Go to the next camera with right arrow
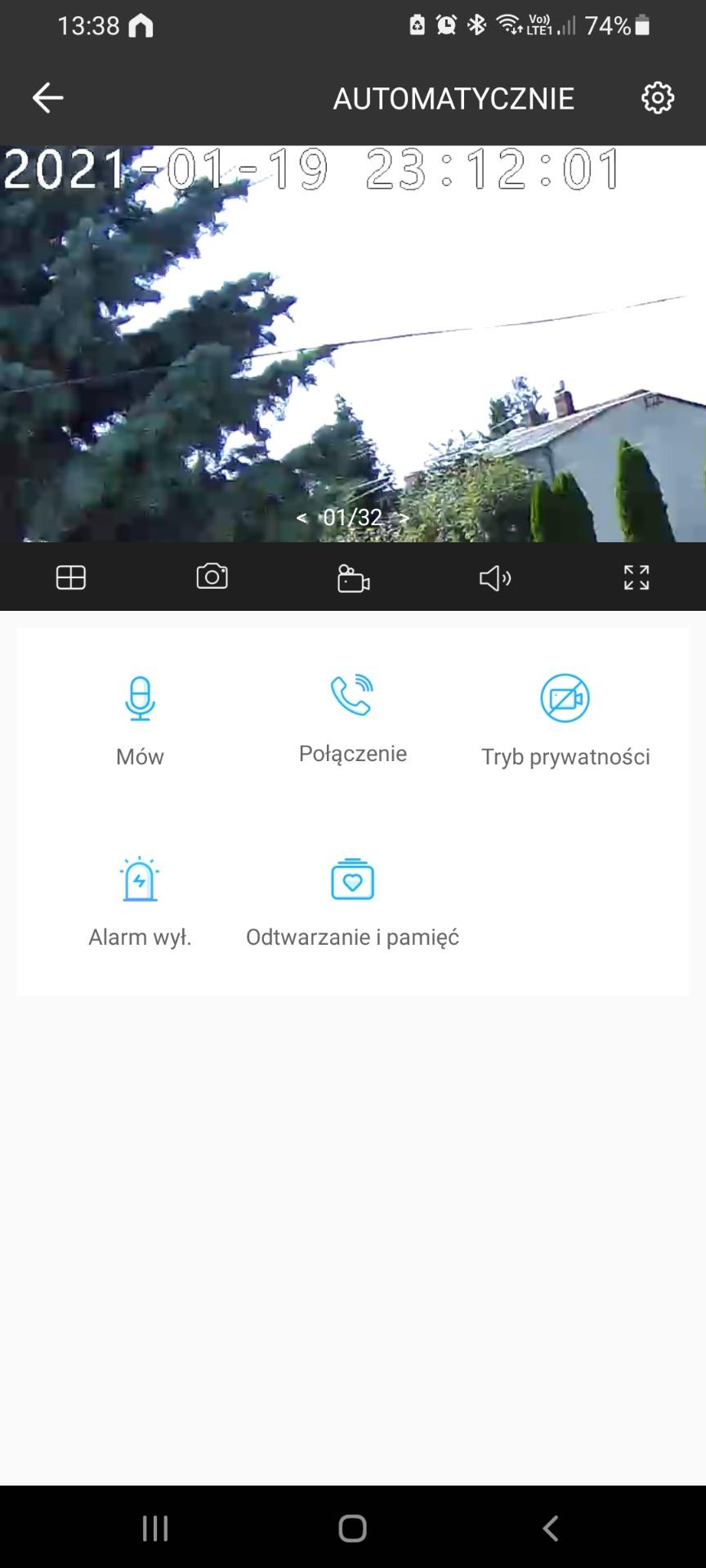Viewport: 706px width, 1568px height. (x=404, y=518)
